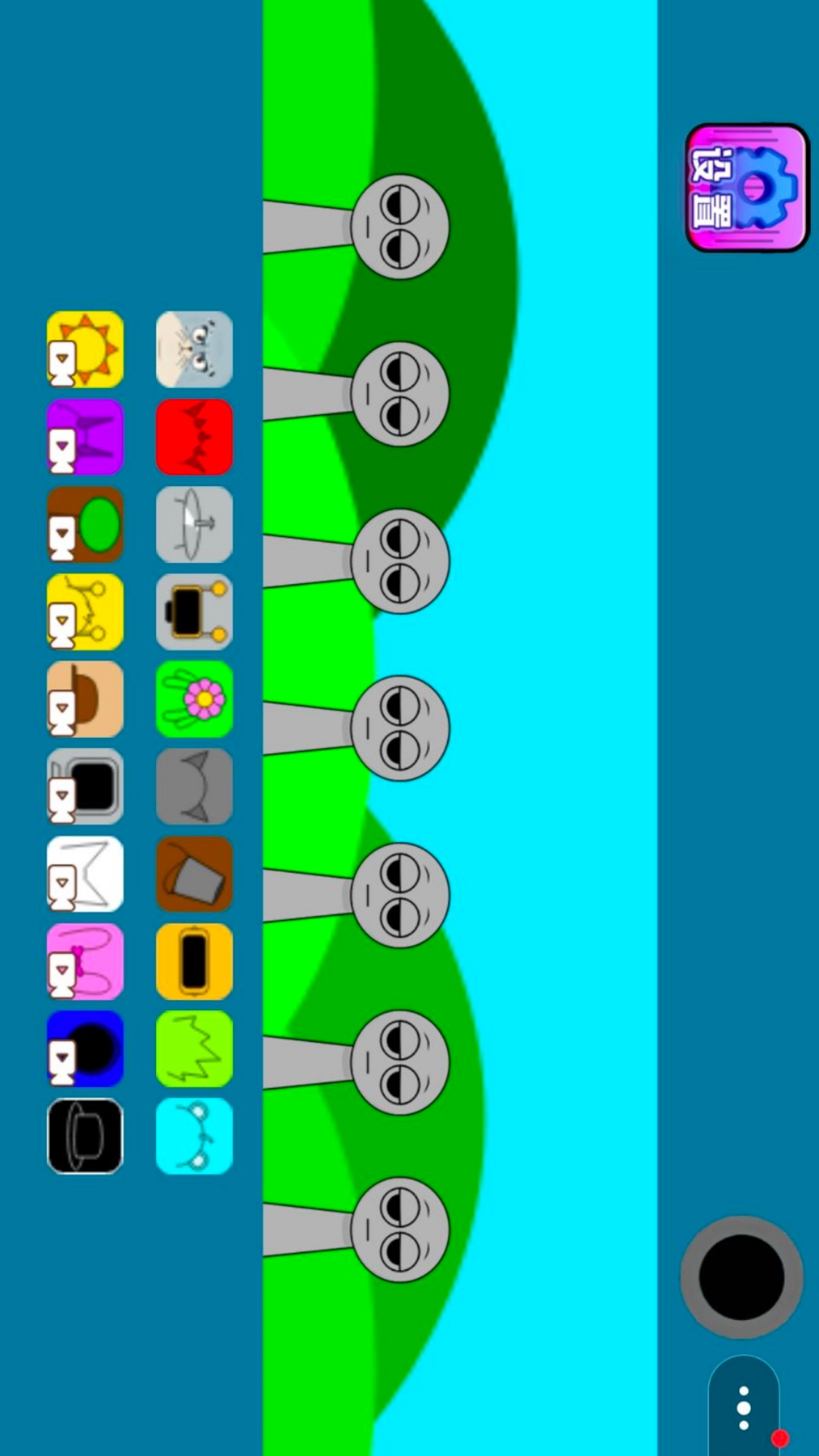Select the blue tile with black circle
This screenshot has height=1456, width=819.
click(x=85, y=1048)
